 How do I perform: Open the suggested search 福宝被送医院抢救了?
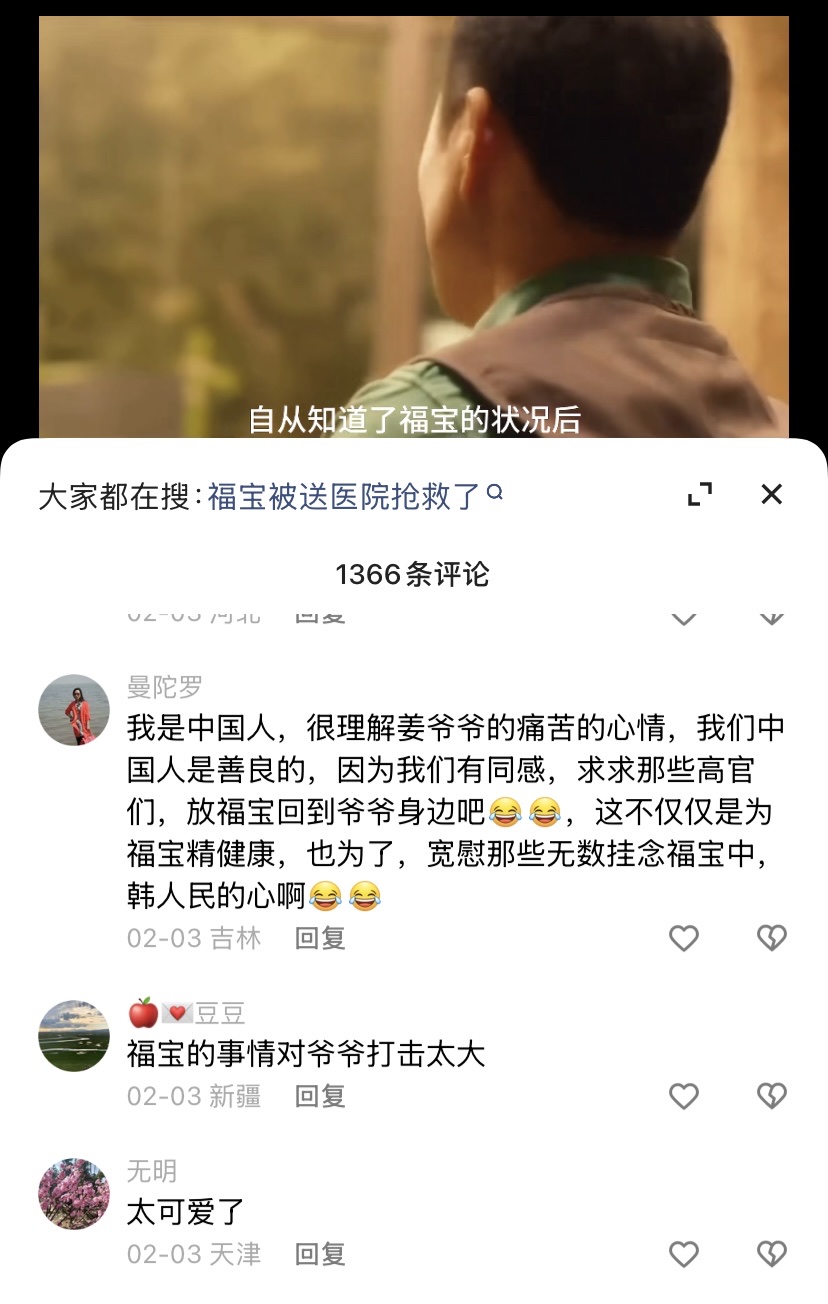tap(344, 496)
